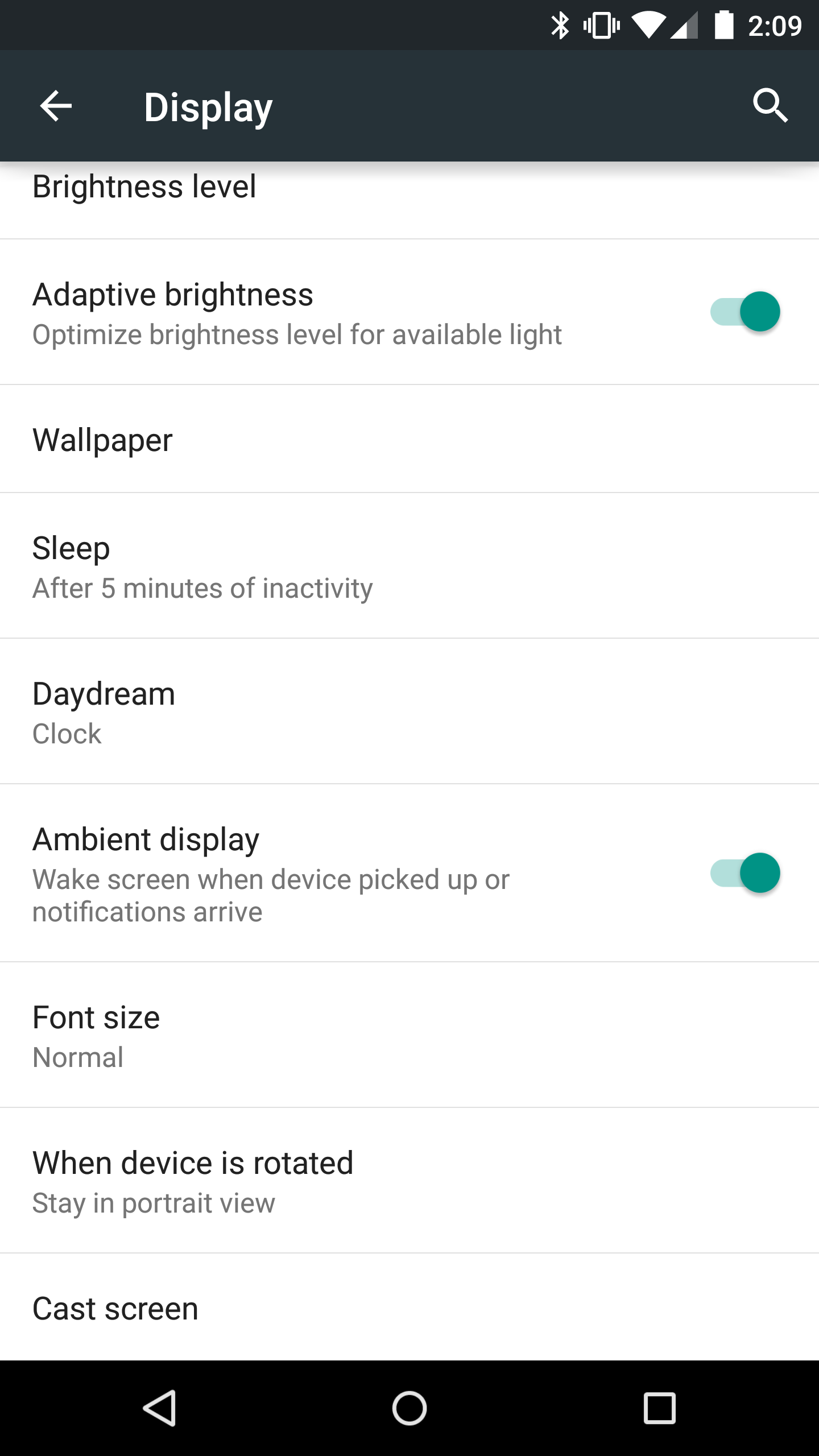Screen dimensions: 819x1456
Task: Open When device is rotated option
Action: pos(409,1181)
